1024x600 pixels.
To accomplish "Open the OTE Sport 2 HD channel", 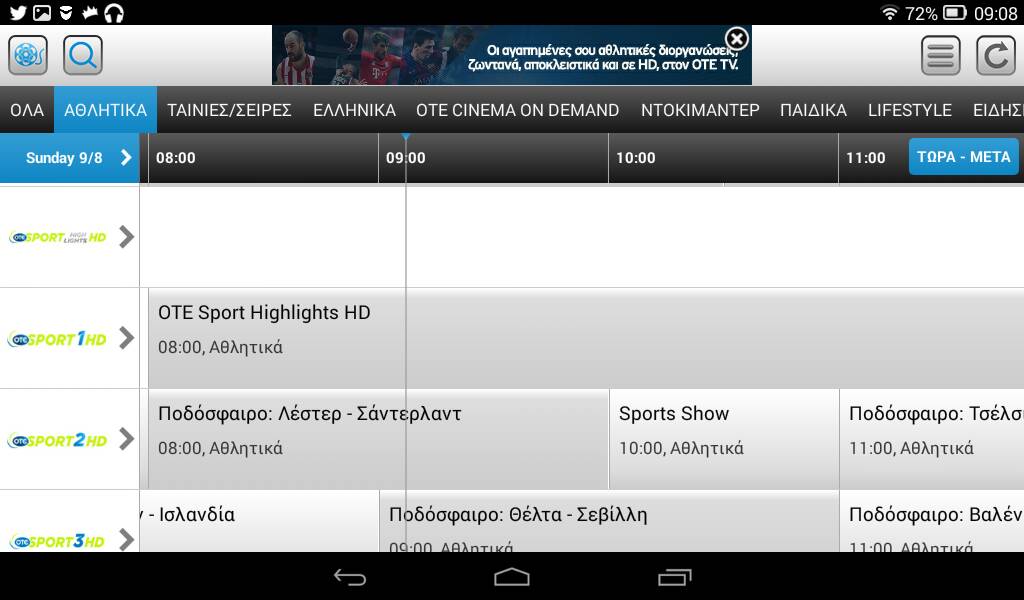I will pyautogui.click(x=69, y=439).
